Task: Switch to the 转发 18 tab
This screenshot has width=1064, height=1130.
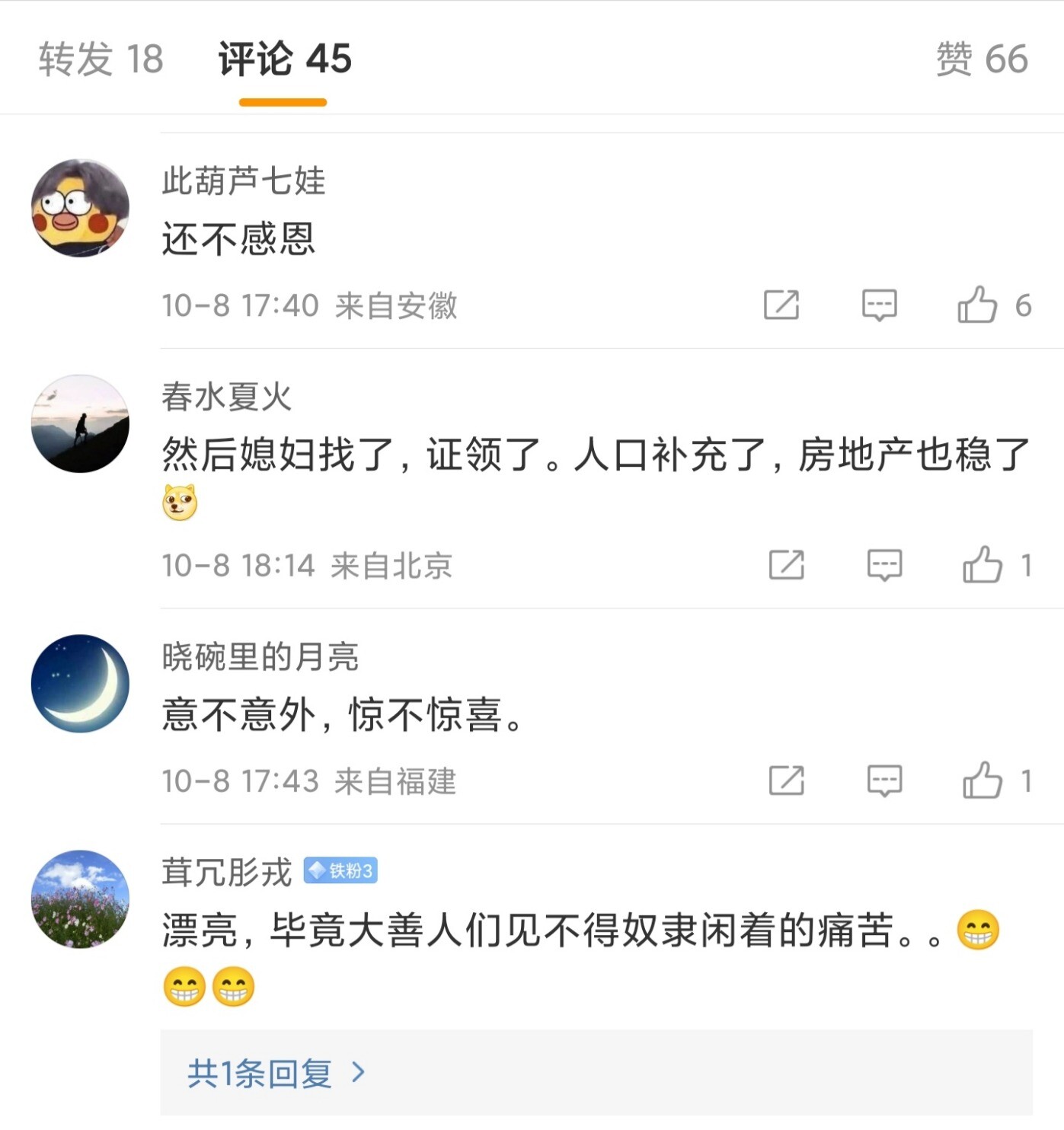Action: [x=101, y=59]
